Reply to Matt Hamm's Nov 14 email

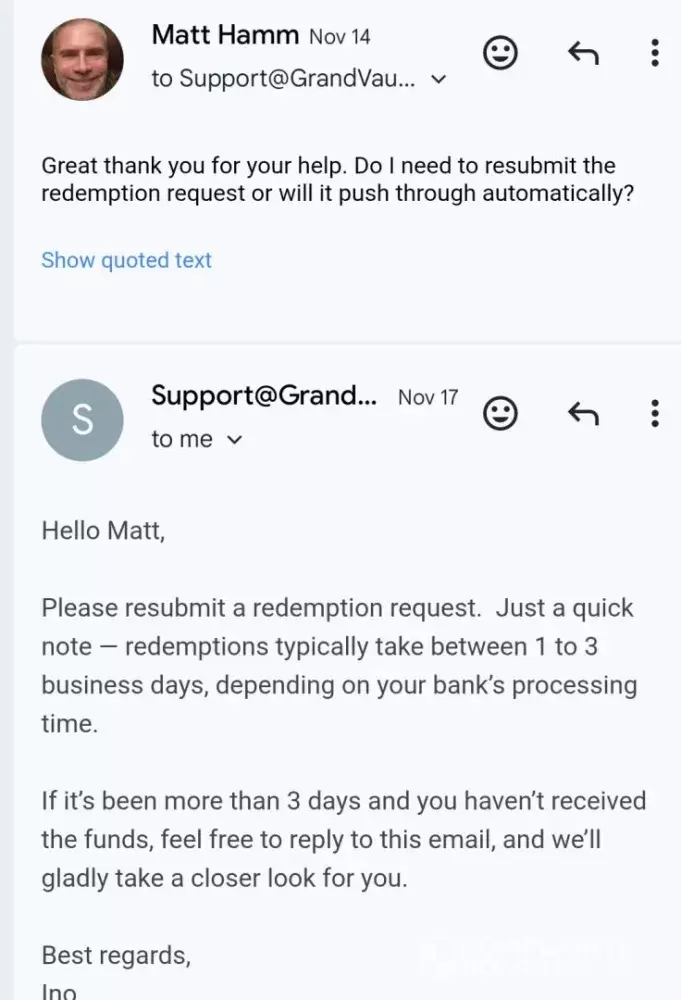pos(582,53)
